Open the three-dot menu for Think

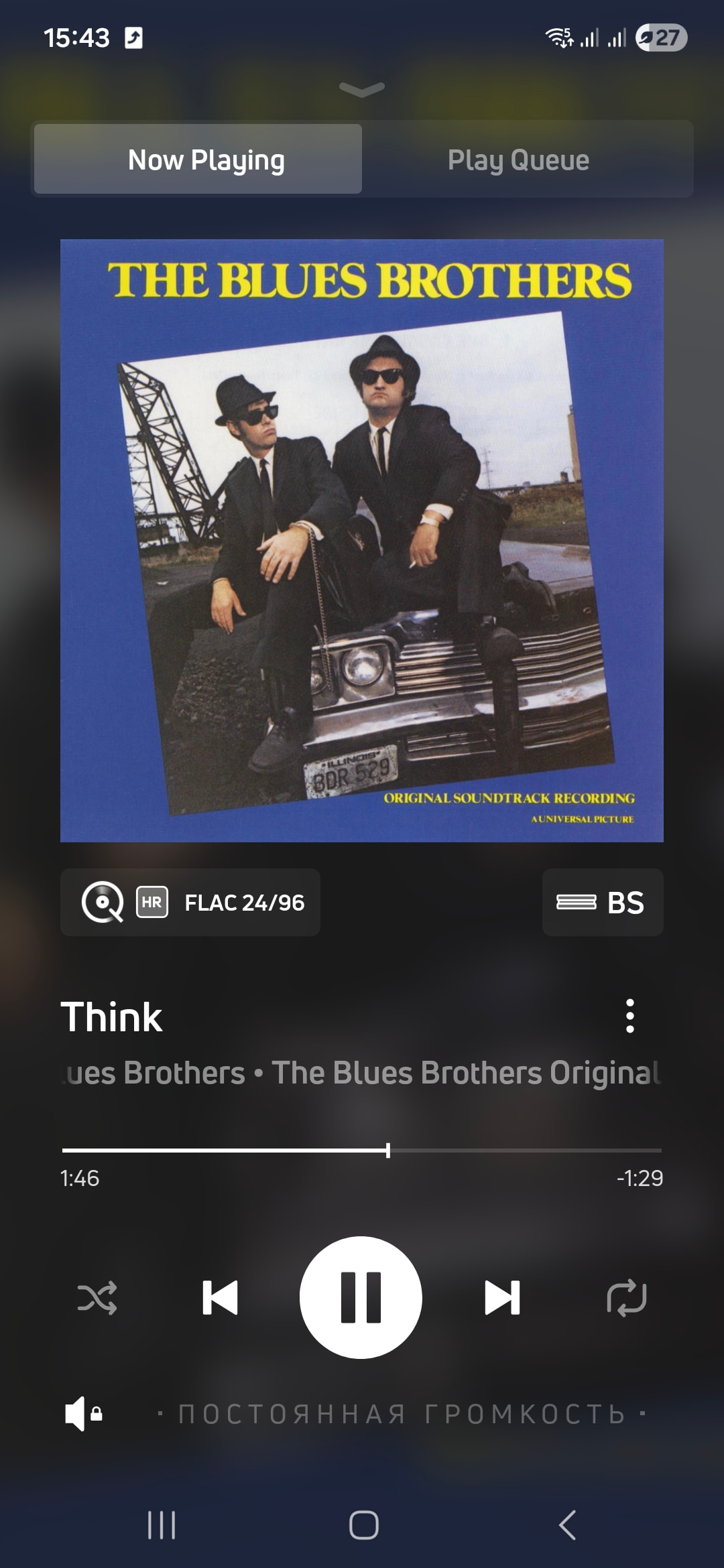pyautogui.click(x=629, y=1016)
